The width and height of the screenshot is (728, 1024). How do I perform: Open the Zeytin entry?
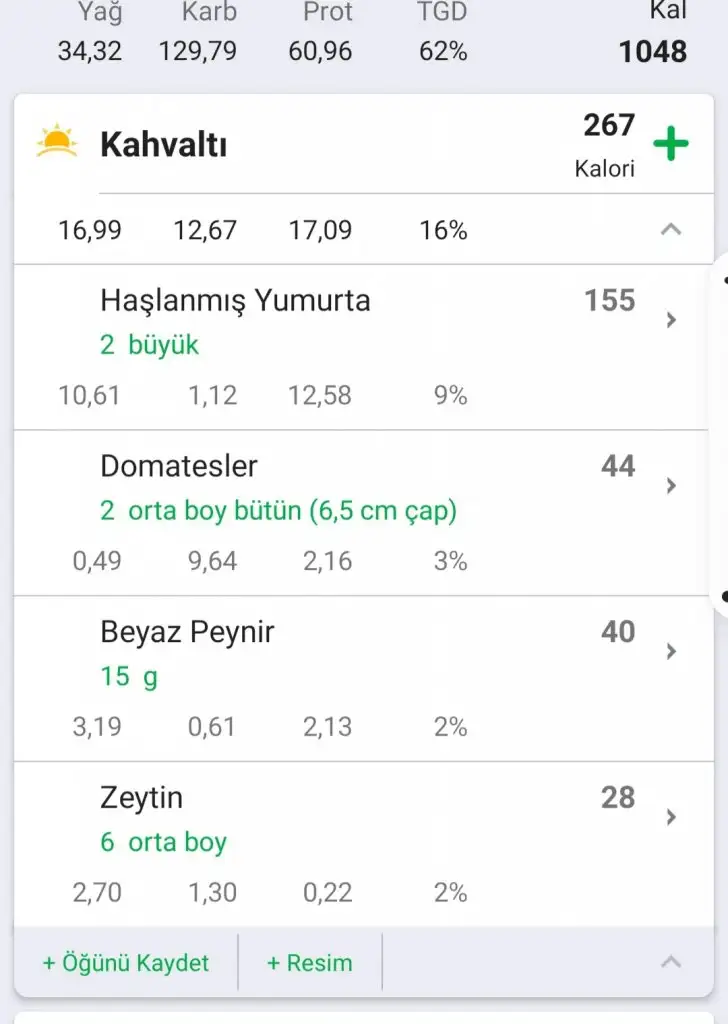[360, 843]
